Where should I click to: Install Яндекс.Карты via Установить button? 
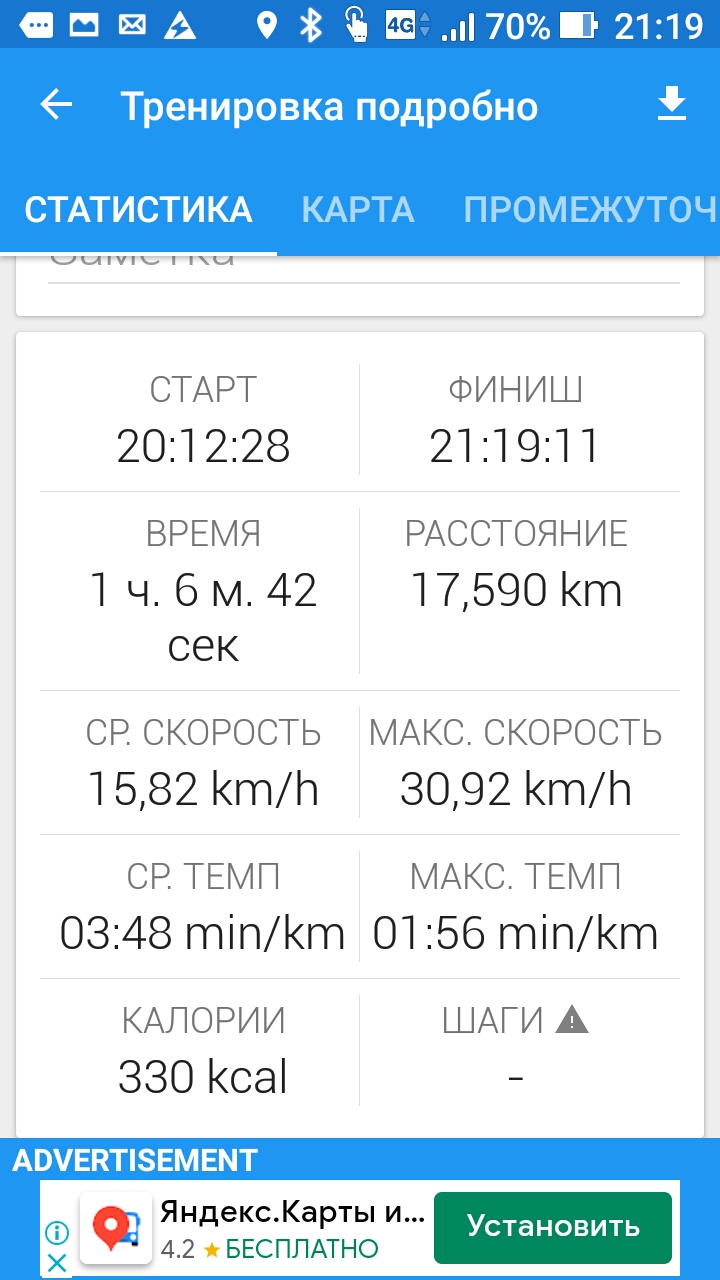[x=552, y=1227]
